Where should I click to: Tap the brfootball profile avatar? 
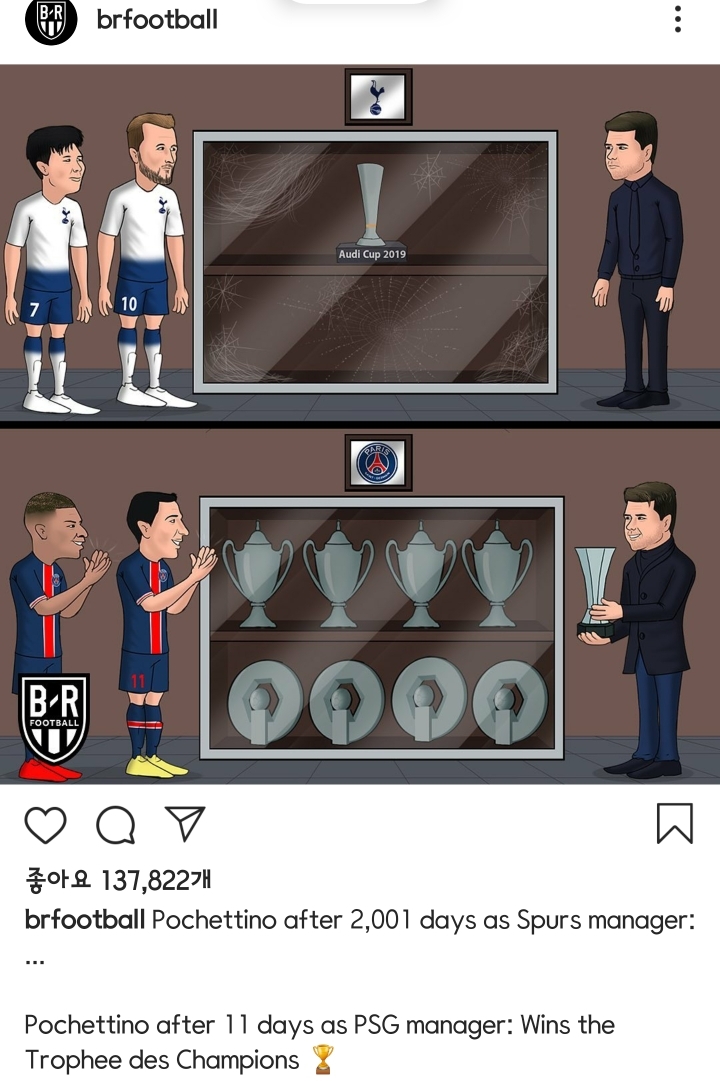tap(51, 20)
